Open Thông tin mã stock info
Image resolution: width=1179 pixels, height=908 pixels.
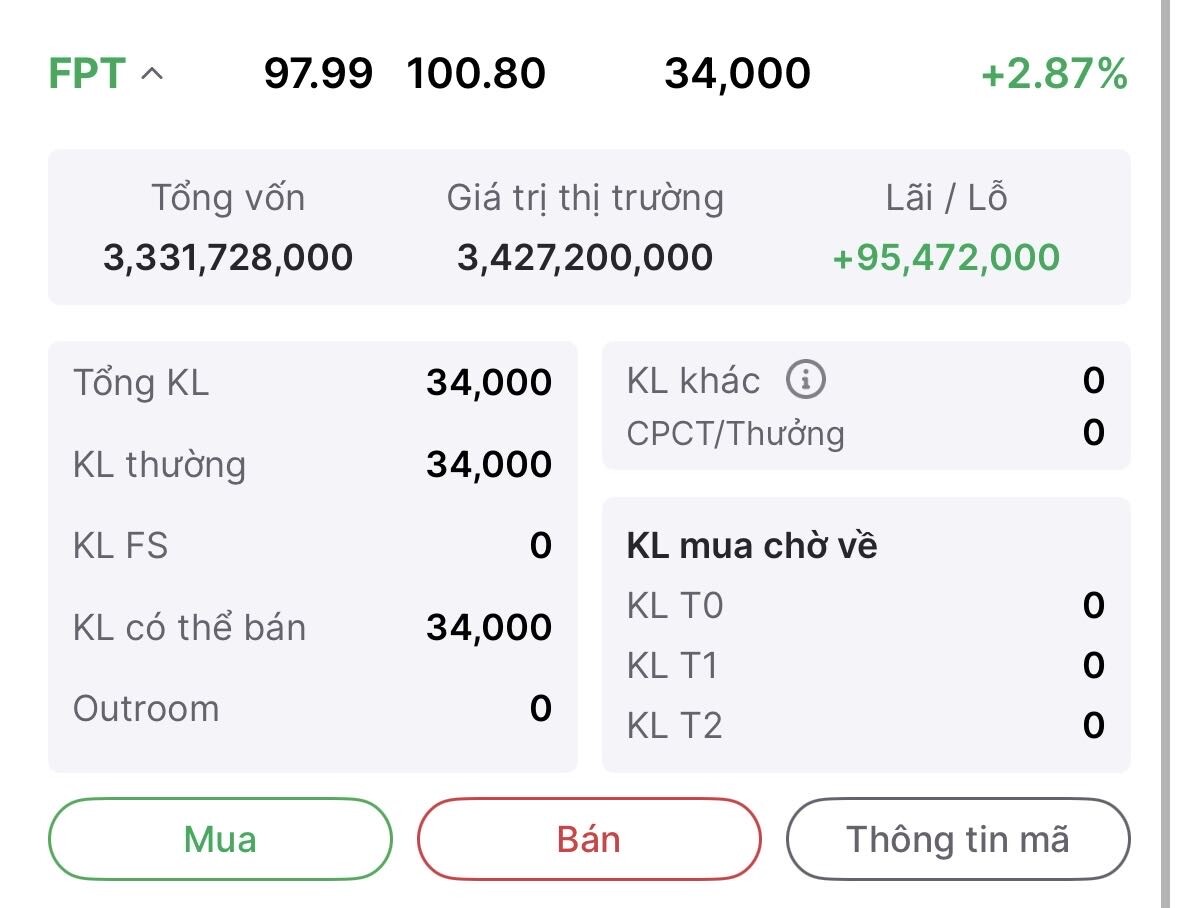pyautogui.click(x=957, y=838)
